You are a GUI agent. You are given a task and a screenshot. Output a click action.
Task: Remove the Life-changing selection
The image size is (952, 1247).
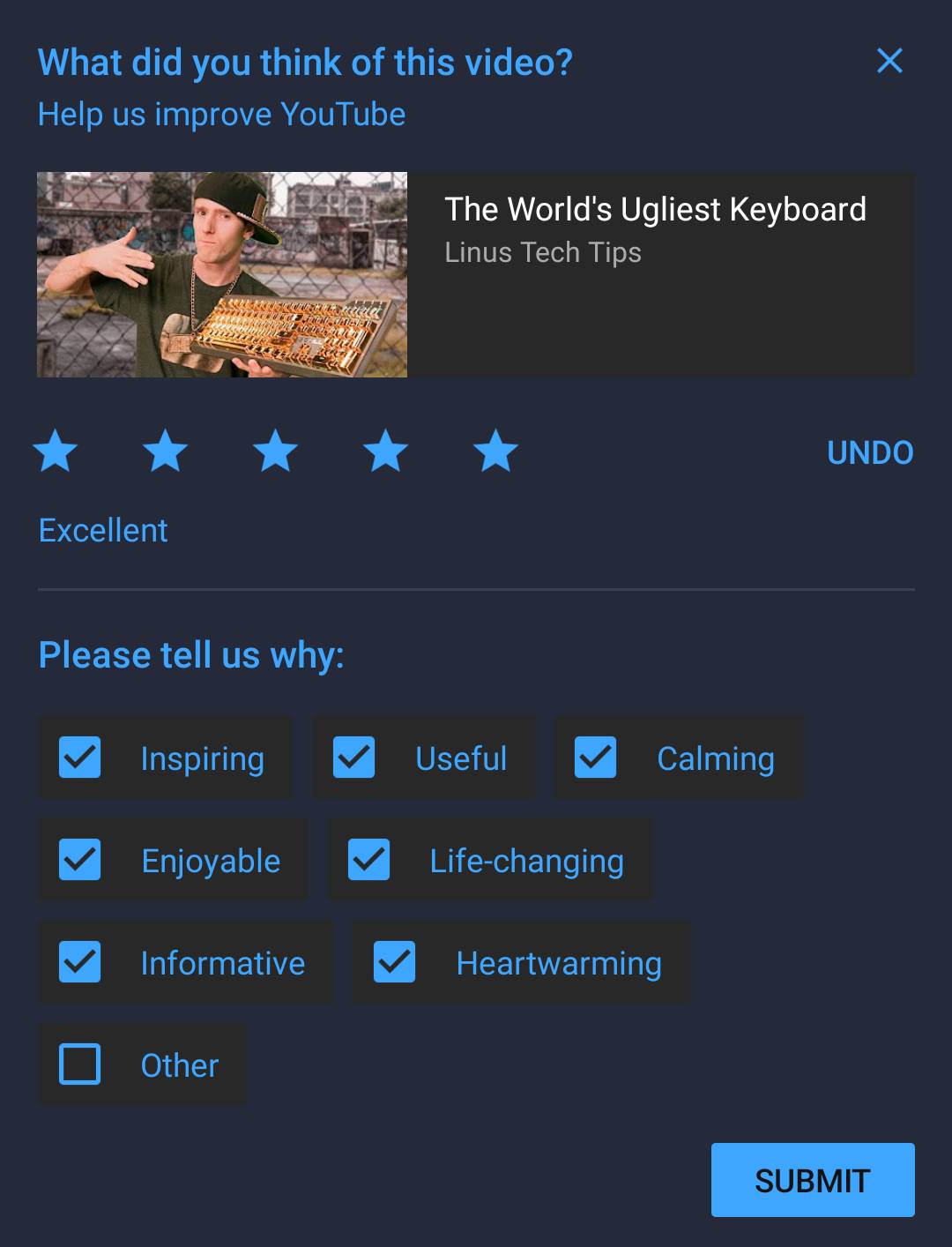point(369,861)
